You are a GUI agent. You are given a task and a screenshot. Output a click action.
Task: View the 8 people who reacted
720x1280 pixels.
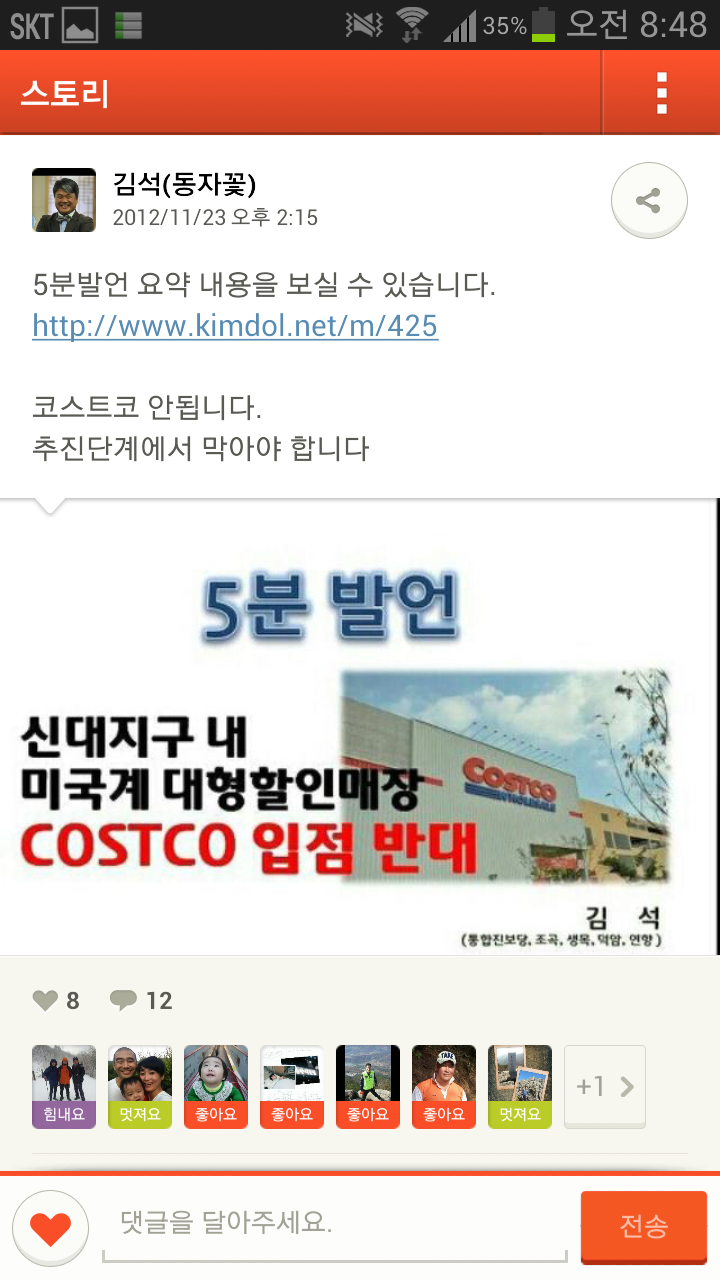click(56, 1001)
